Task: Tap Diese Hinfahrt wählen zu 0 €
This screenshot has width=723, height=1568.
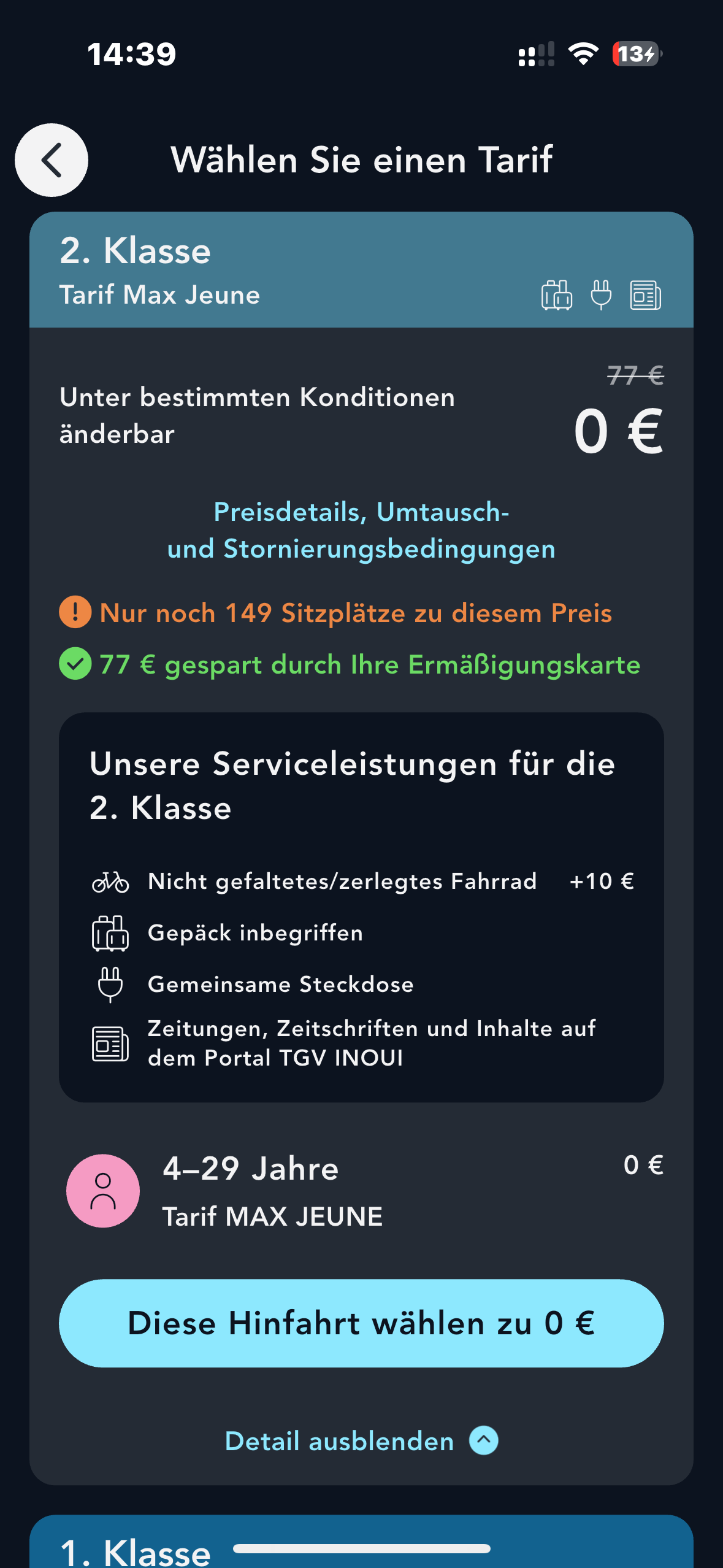Action: [361, 1323]
